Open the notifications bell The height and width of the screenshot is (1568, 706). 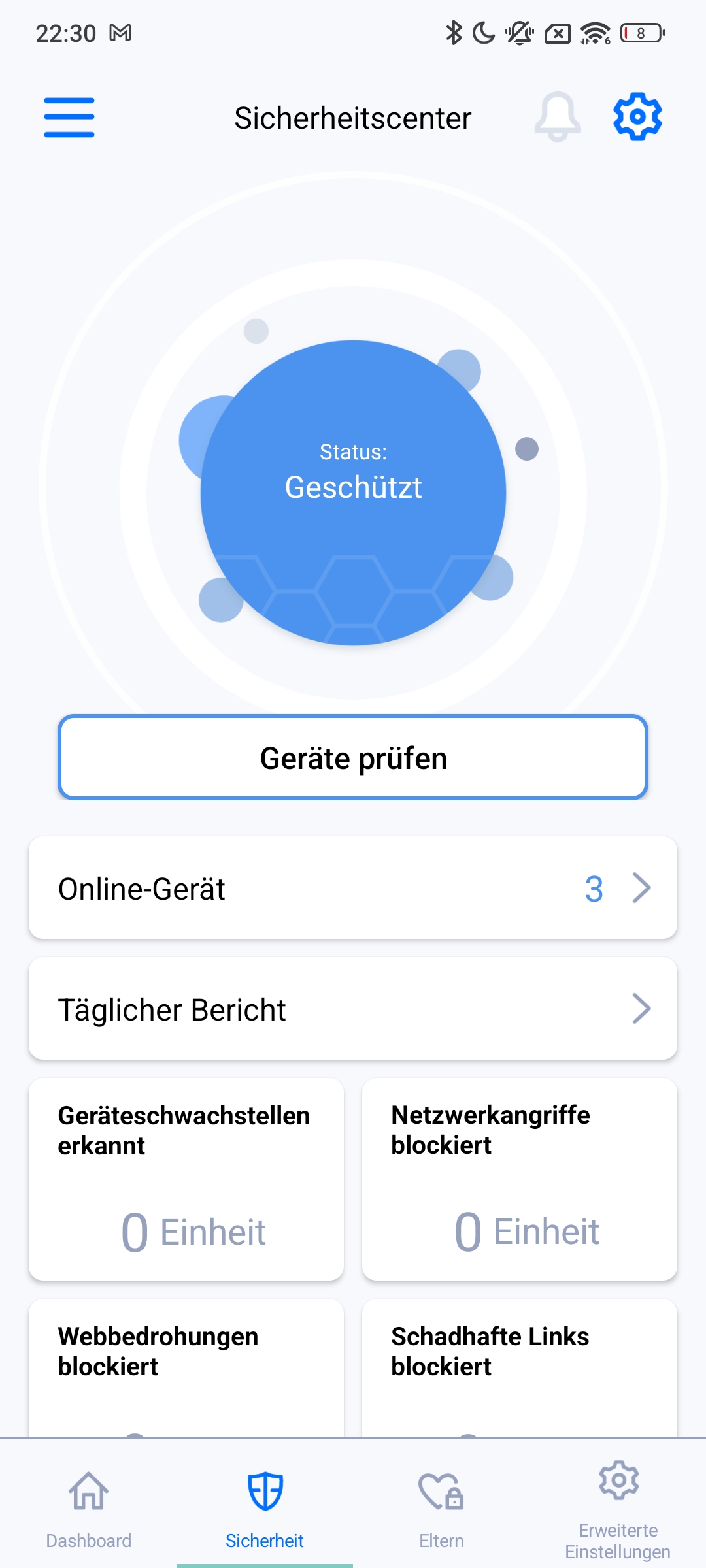coord(557,117)
